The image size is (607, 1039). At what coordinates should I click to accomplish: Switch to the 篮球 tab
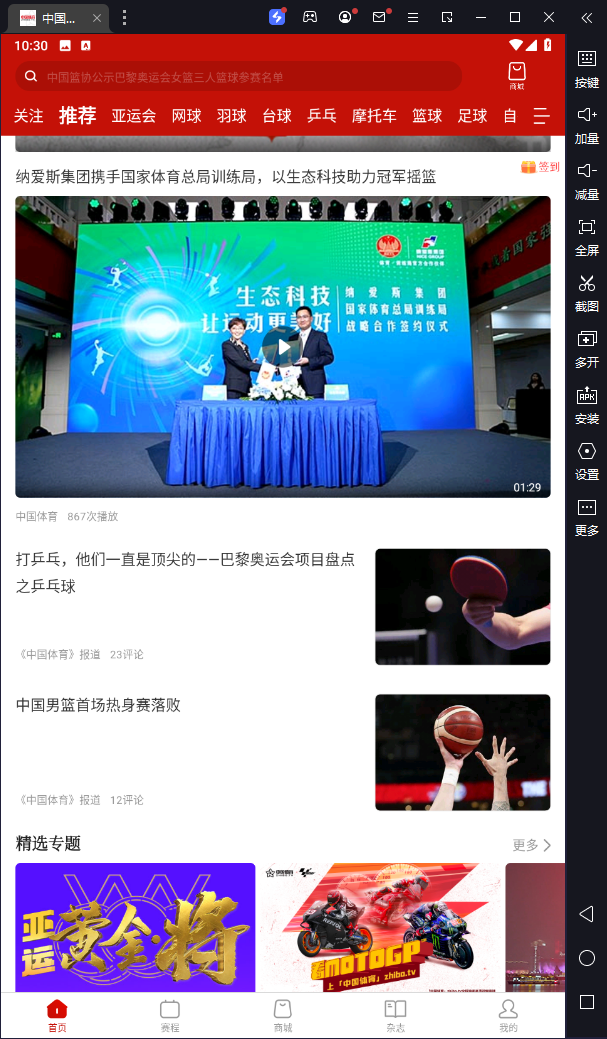(427, 116)
